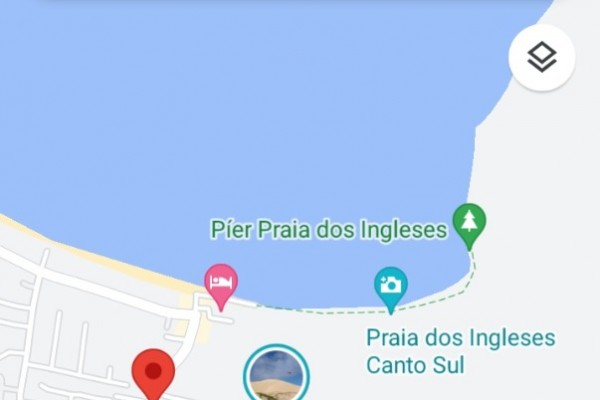Open the map layers button
The image size is (600, 400).
pyautogui.click(x=541, y=57)
